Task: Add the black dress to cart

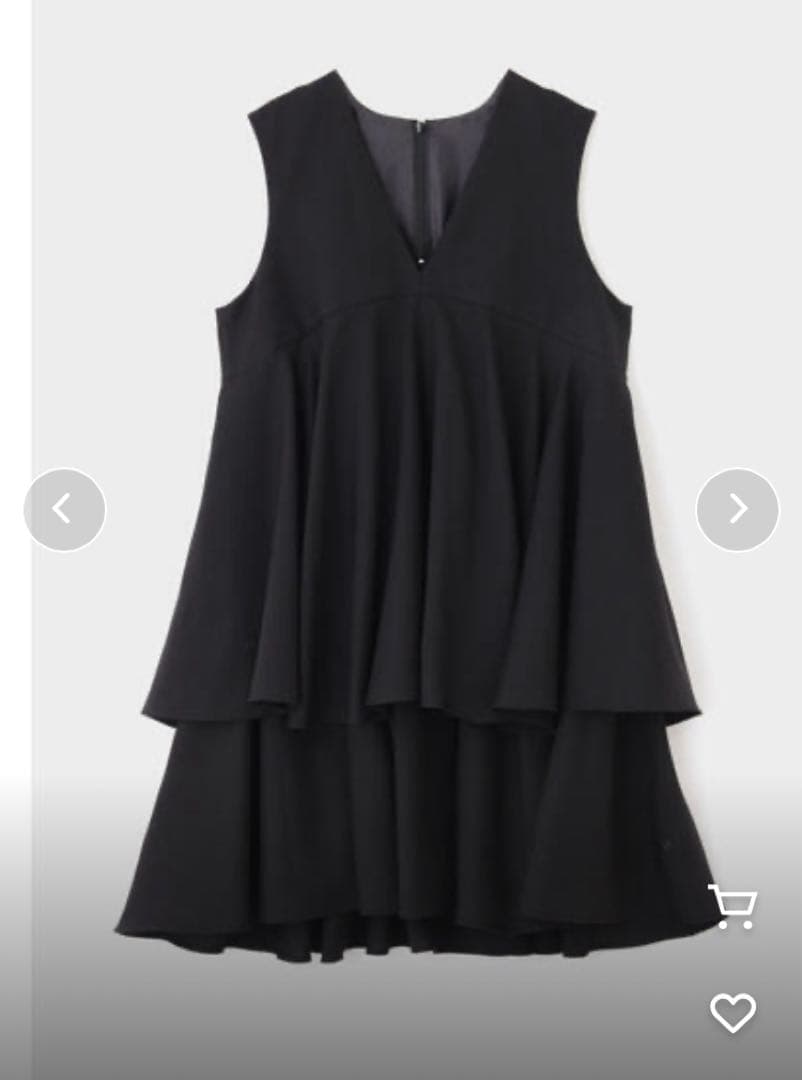Action: (x=732, y=907)
